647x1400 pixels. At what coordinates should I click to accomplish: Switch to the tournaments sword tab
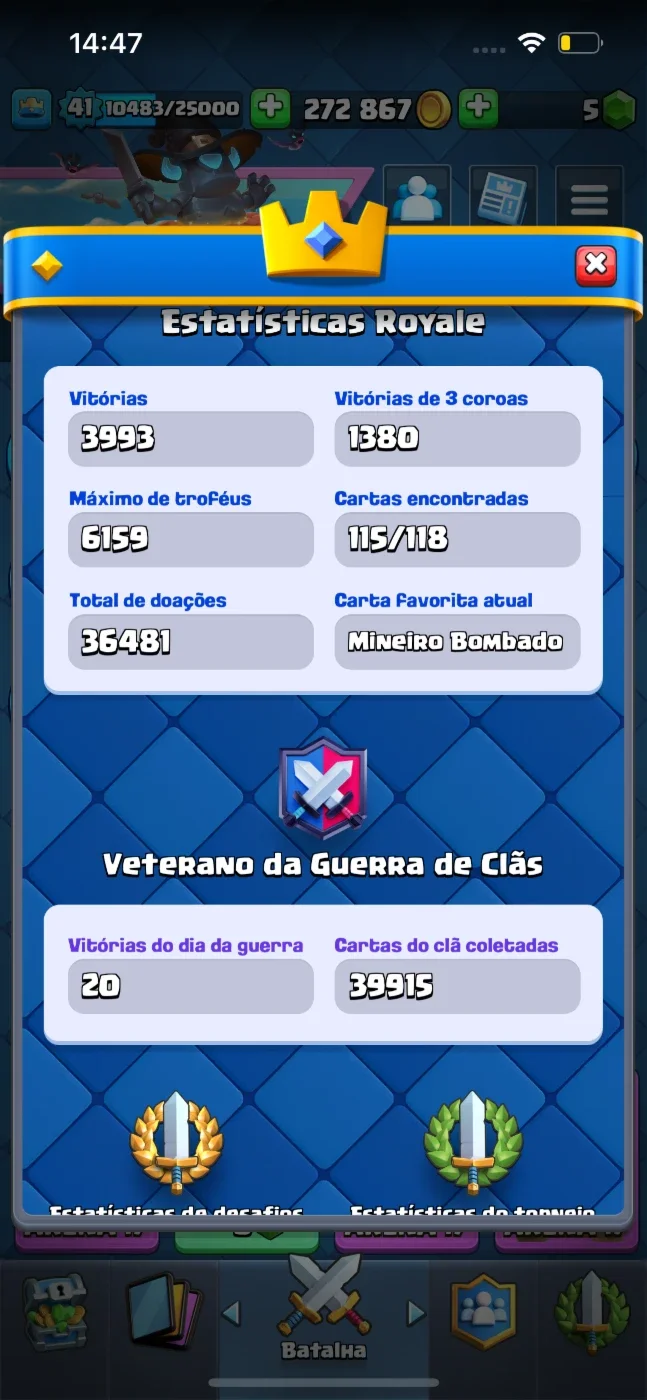pyautogui.click(x=591, y=1312)
